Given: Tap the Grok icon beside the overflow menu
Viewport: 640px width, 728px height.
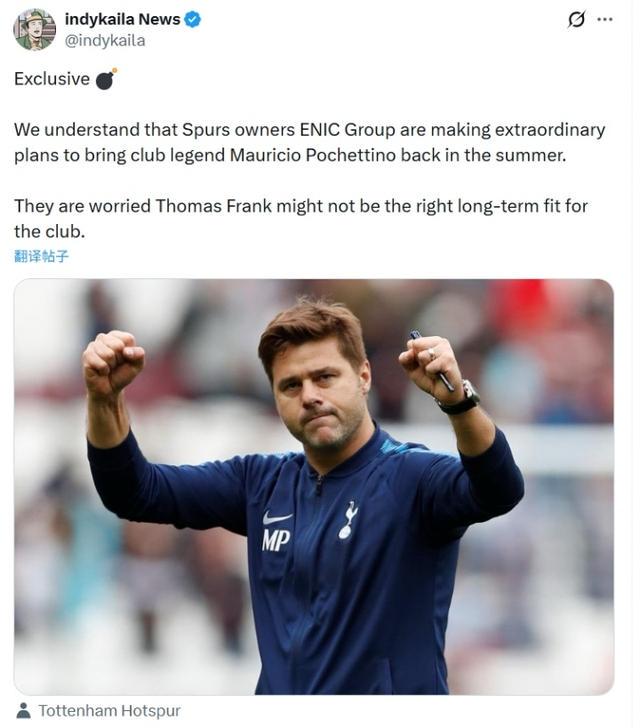Looking at the screenshot, I should point(576,20).
